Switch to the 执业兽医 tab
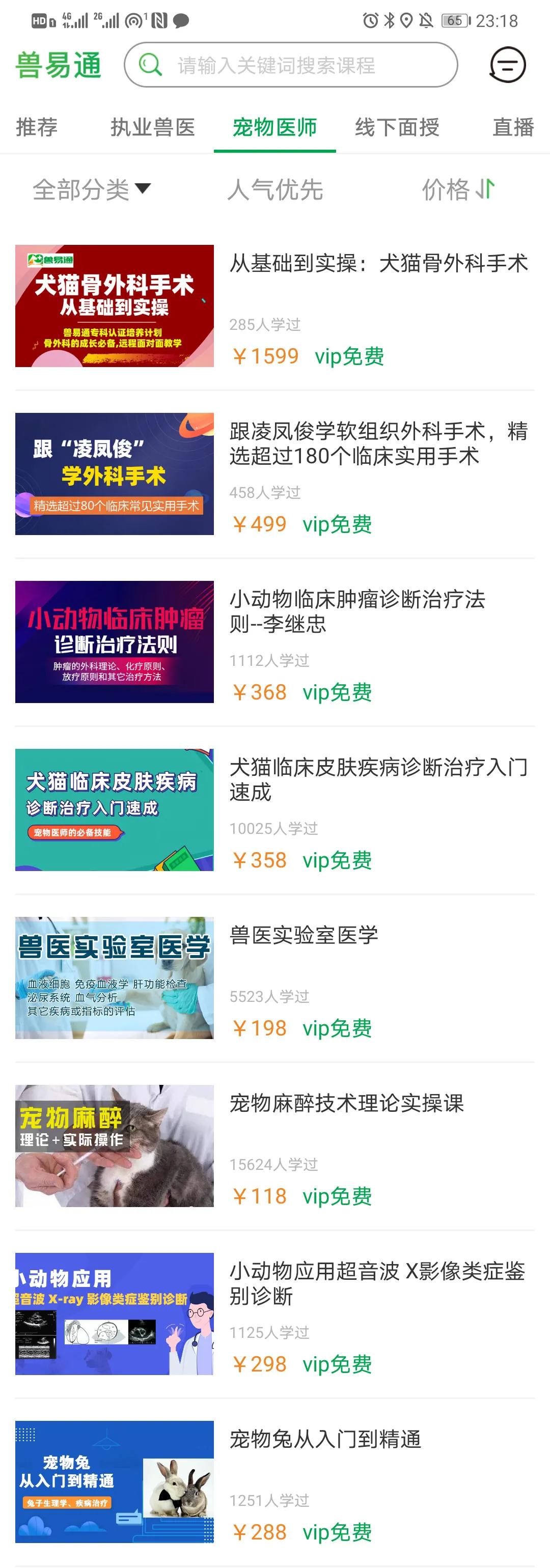Image resolution: width=550 pixels, height=1568 pixels. pyautogui.click(x=152, y=127)
